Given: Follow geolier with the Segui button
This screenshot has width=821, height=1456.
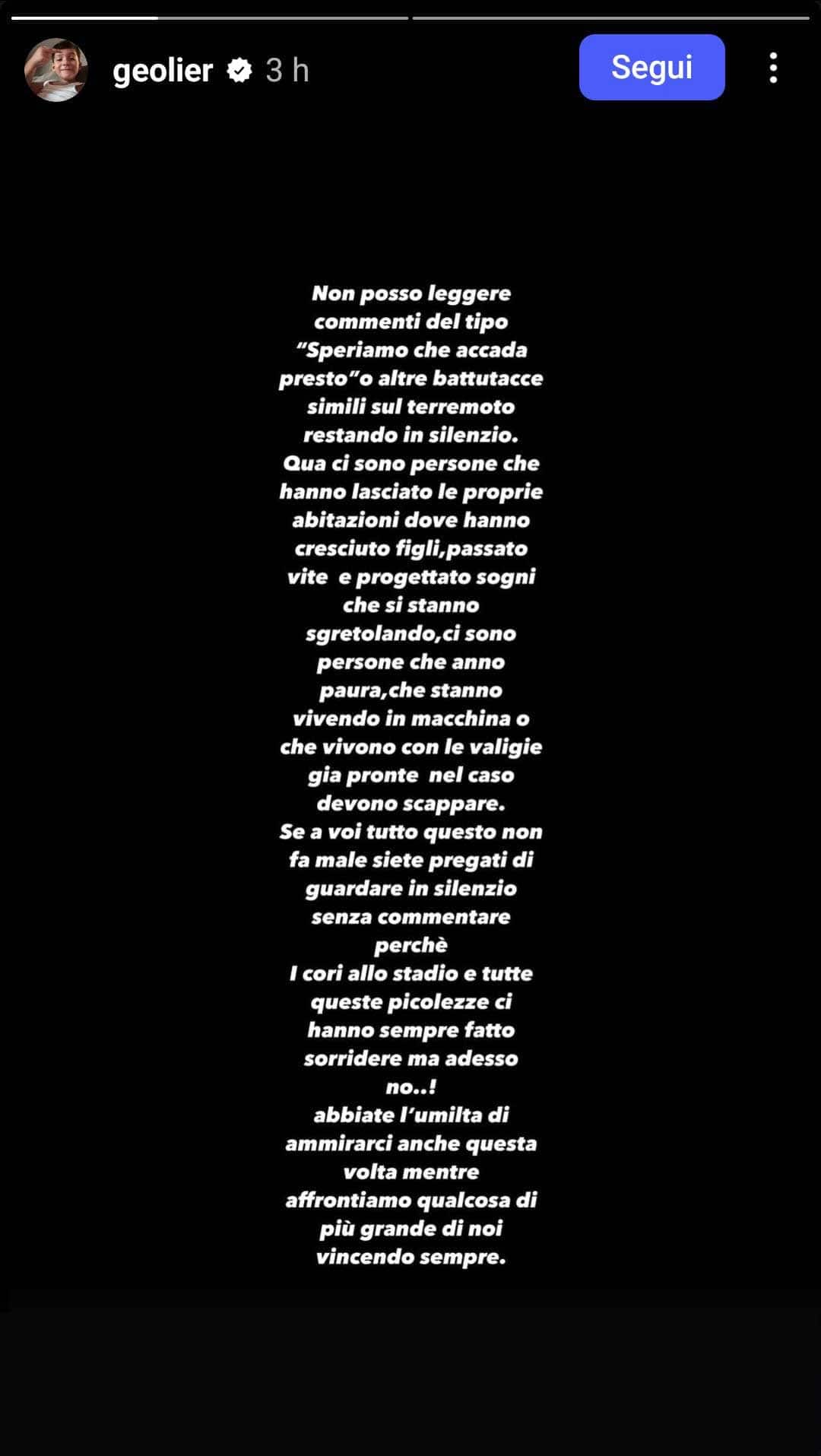Looking at the screenshot, I should 651,67.
